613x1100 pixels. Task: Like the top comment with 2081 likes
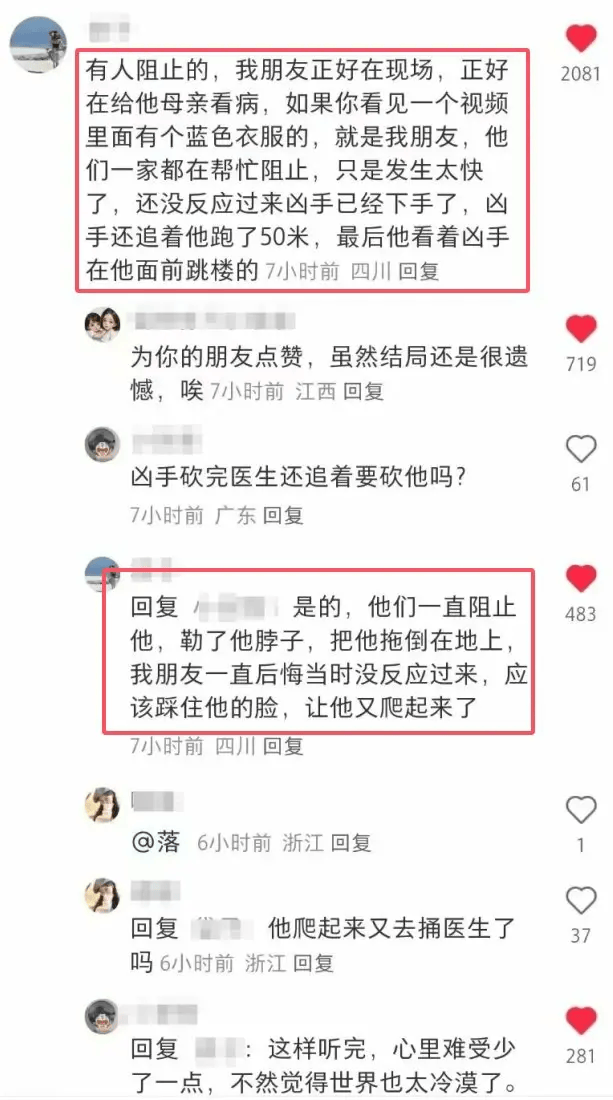581,39
